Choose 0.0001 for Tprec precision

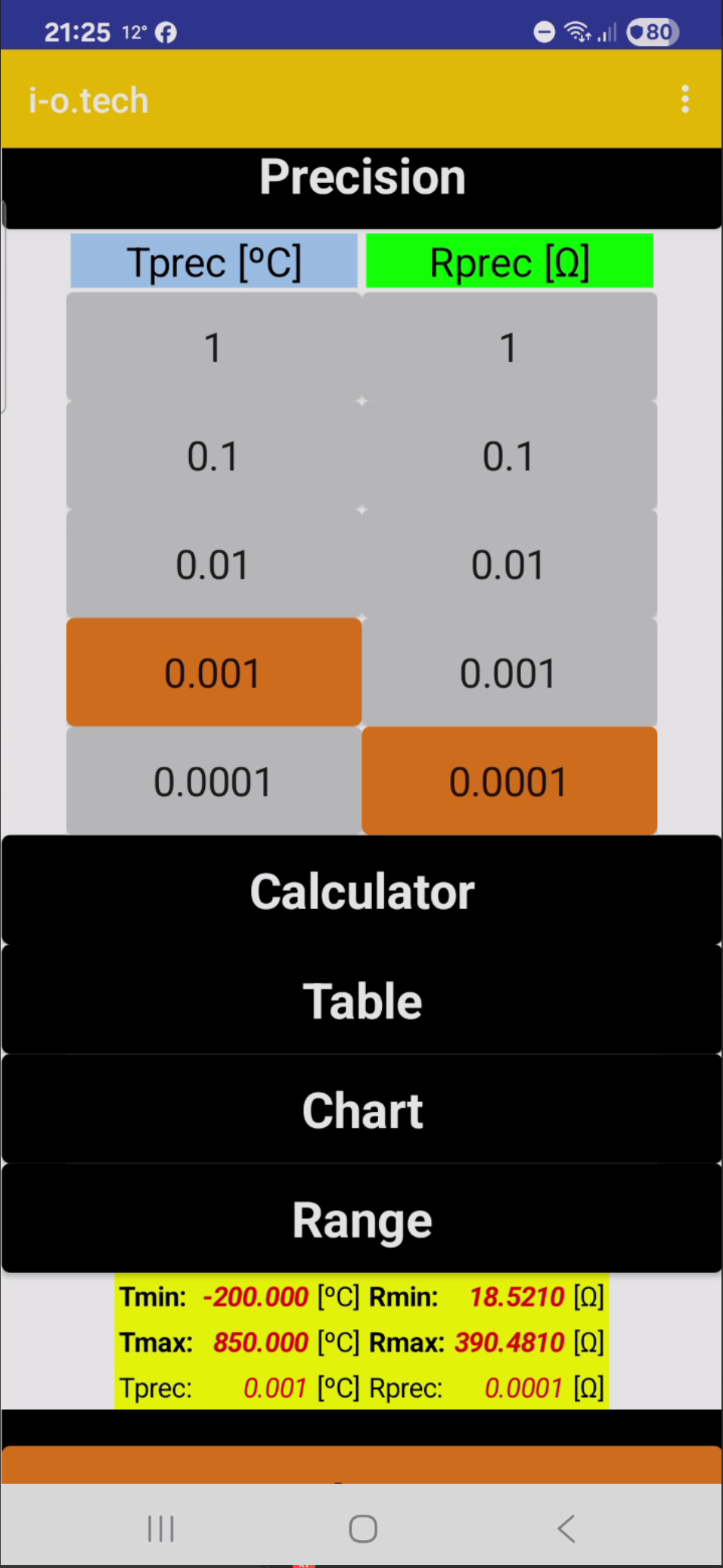213,781
